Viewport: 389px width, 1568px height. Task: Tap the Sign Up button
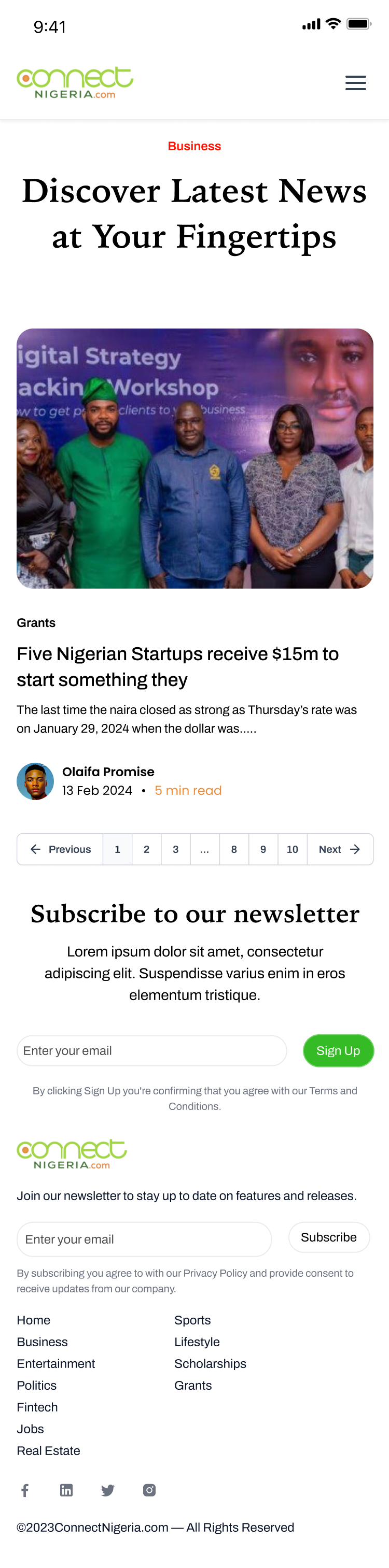point(338,1050)
